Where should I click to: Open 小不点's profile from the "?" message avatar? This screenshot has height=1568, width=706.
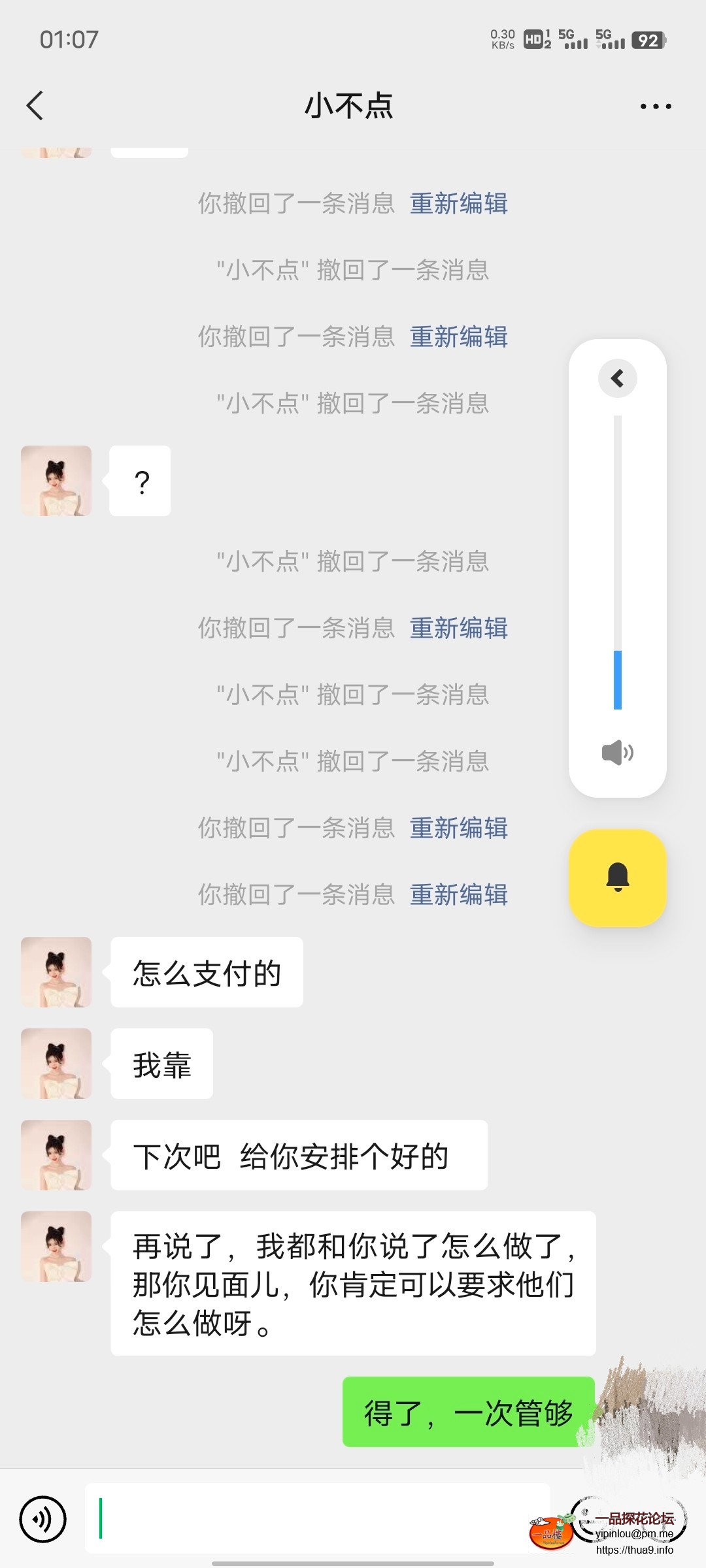click(56, 481)
